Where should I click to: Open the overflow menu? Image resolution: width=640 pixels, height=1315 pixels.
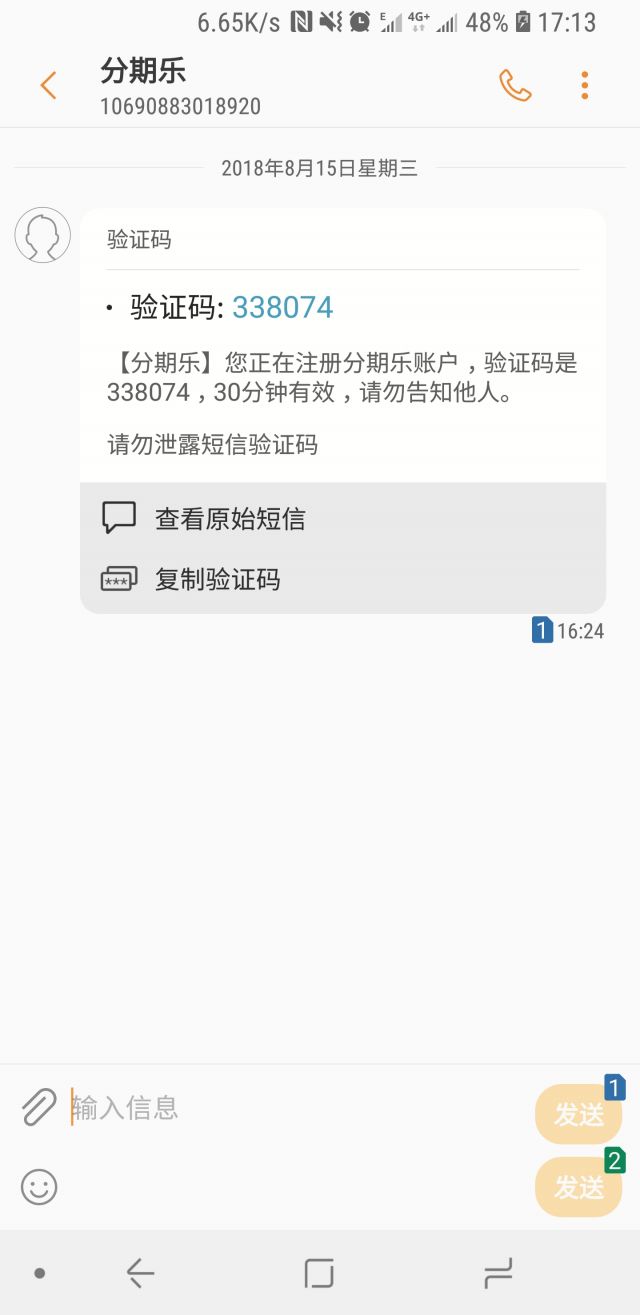[x=585, y=86]
